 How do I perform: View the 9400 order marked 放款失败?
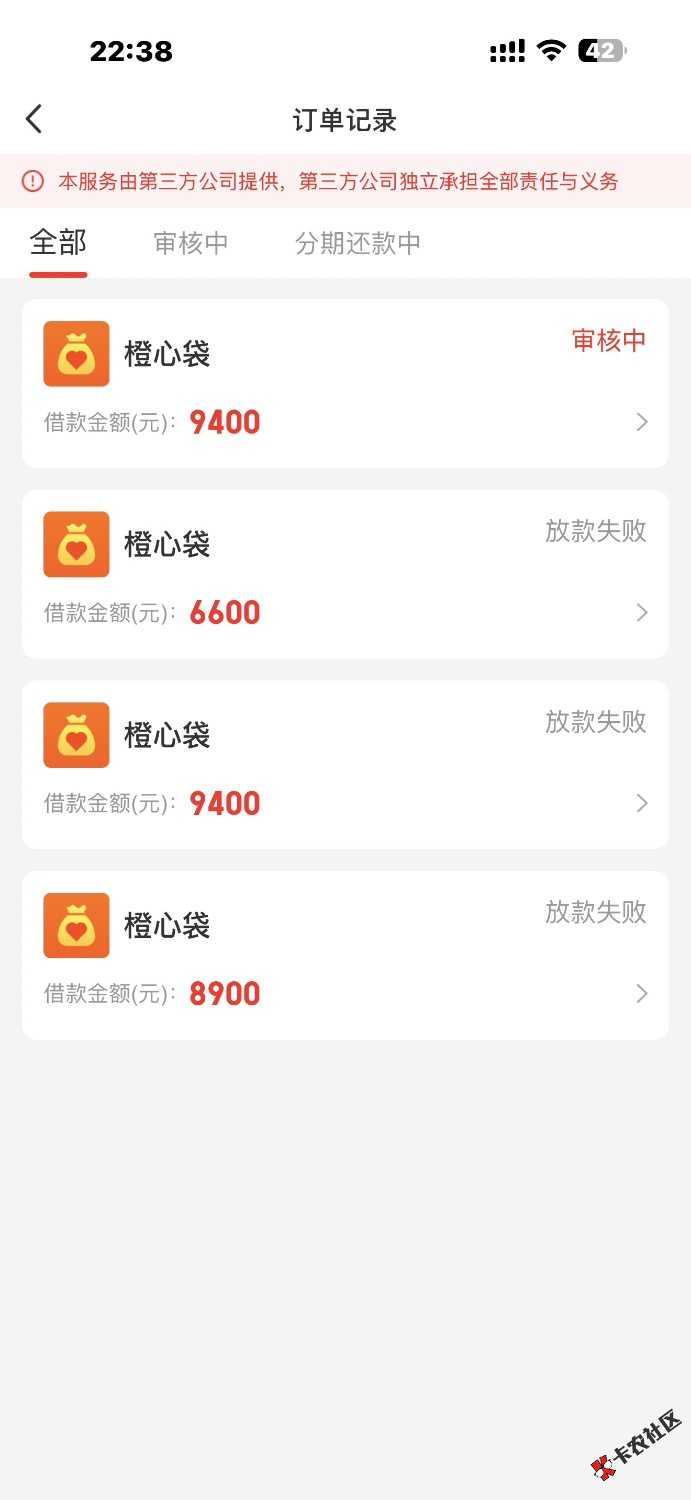345,765
